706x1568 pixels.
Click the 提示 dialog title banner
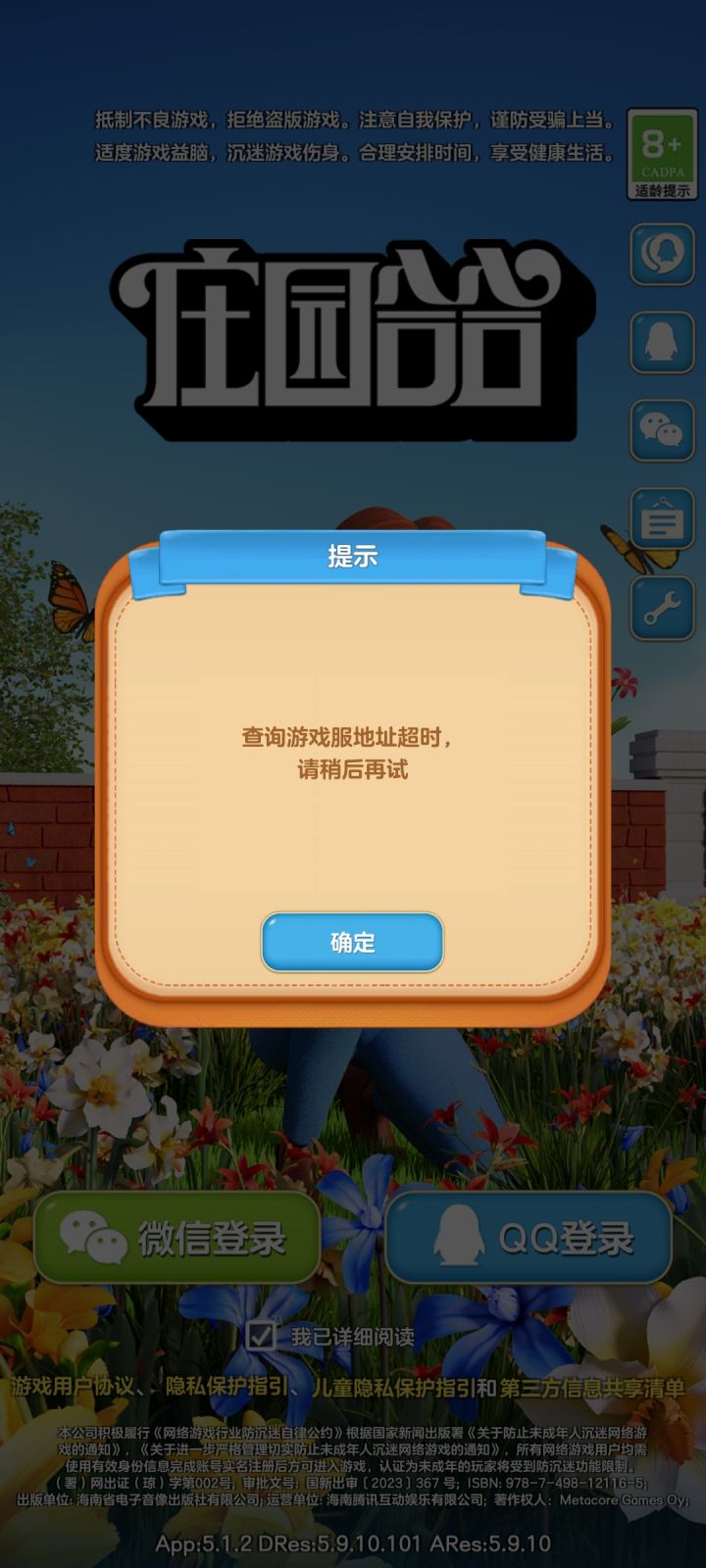point(353,557)
